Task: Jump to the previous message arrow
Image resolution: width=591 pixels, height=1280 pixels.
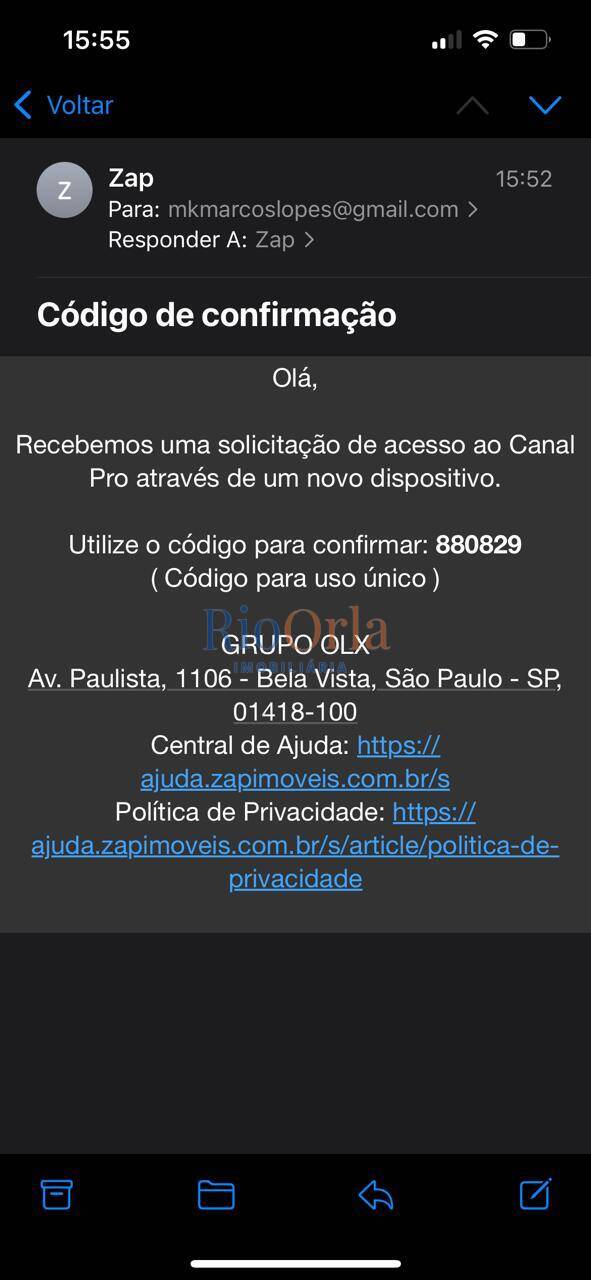Action: [472, 105]
